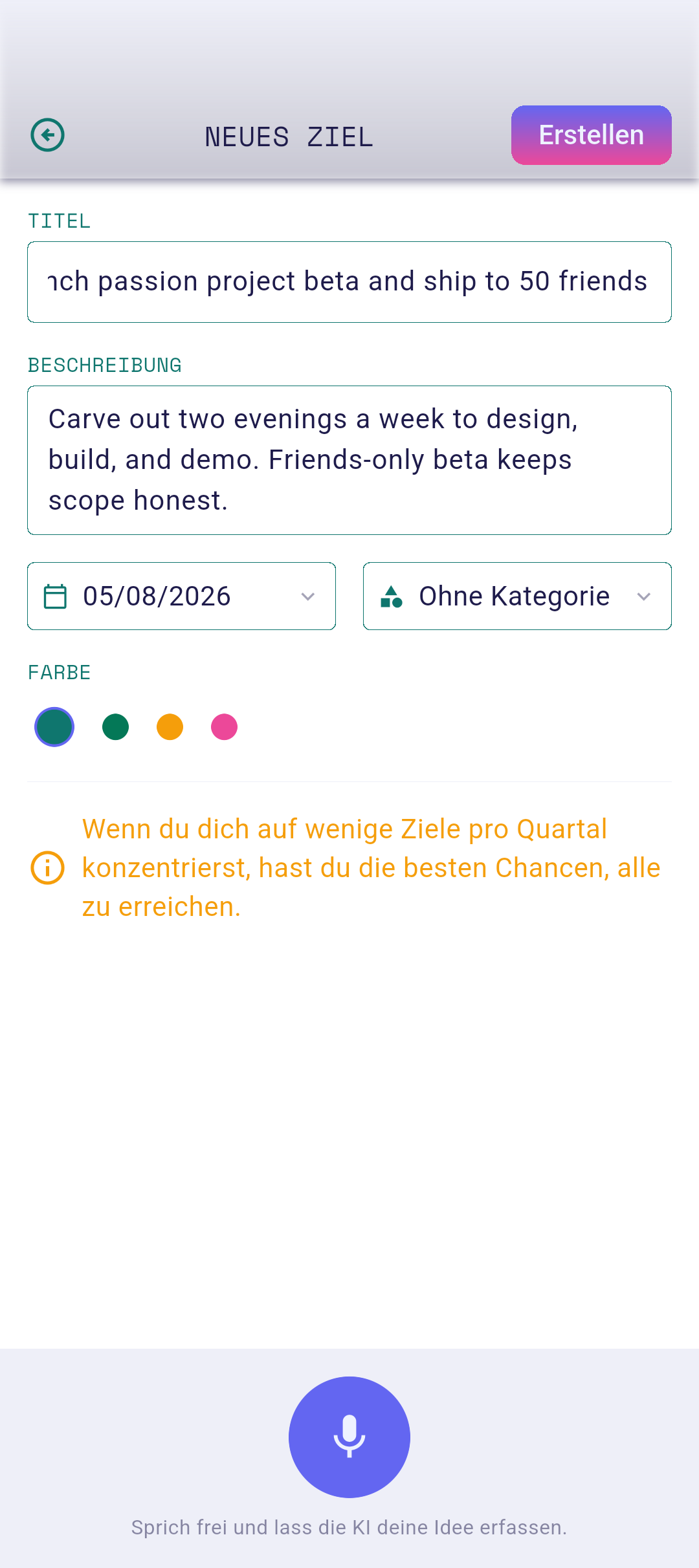The height and width of the screenshot is (1568, 699).
Task: Select the teal color swatch
Action: coord(54,727)
